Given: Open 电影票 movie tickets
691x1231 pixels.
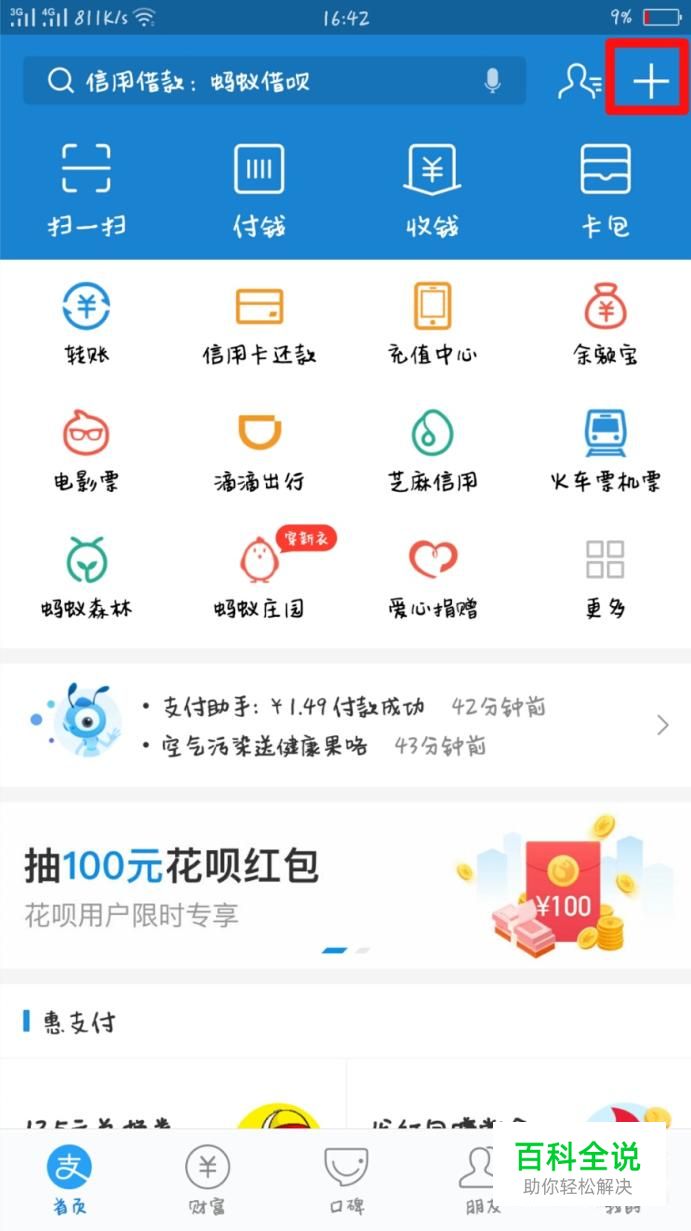Looking at the screenshot, I should pyautogui.click(x=86, y=448).
